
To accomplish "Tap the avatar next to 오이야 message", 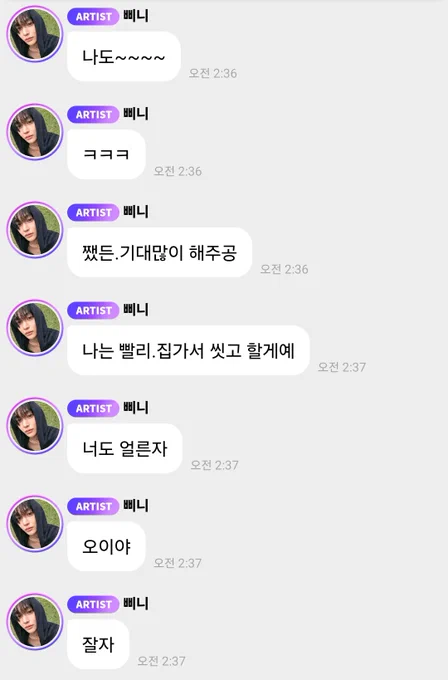I will [35, 524].
